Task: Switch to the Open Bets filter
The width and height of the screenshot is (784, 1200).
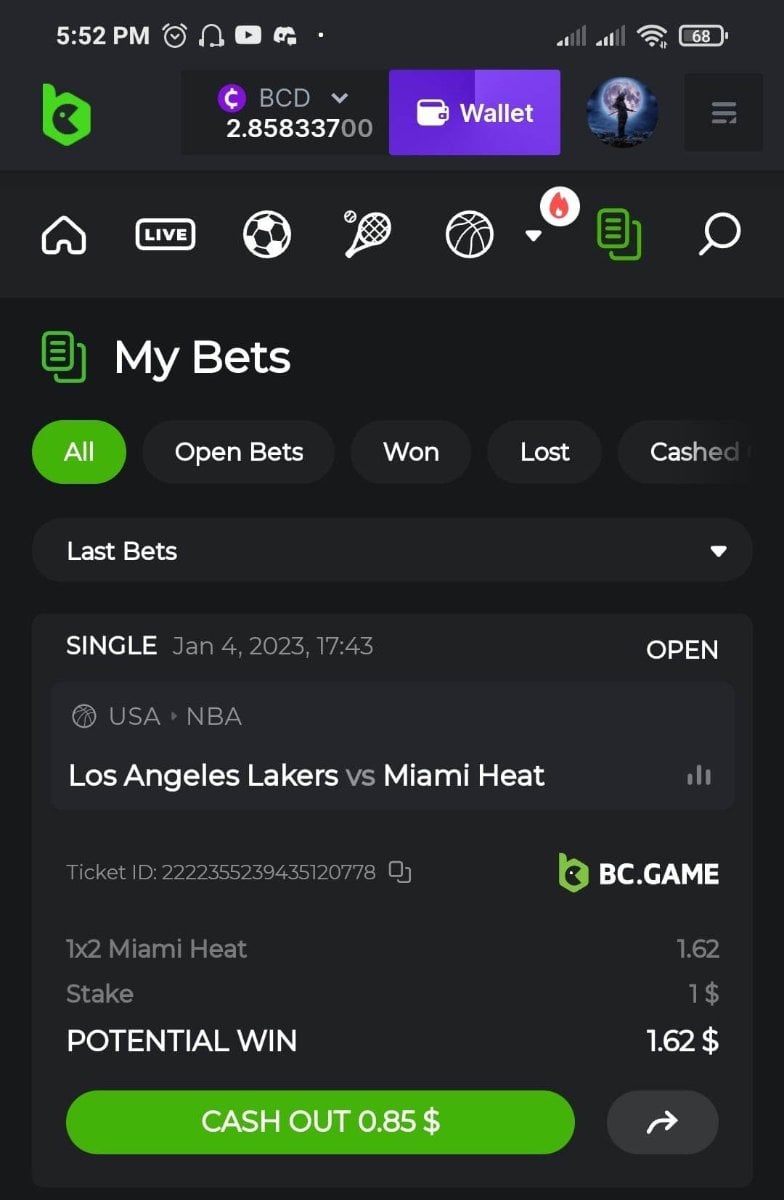Action: pos(239,452)
